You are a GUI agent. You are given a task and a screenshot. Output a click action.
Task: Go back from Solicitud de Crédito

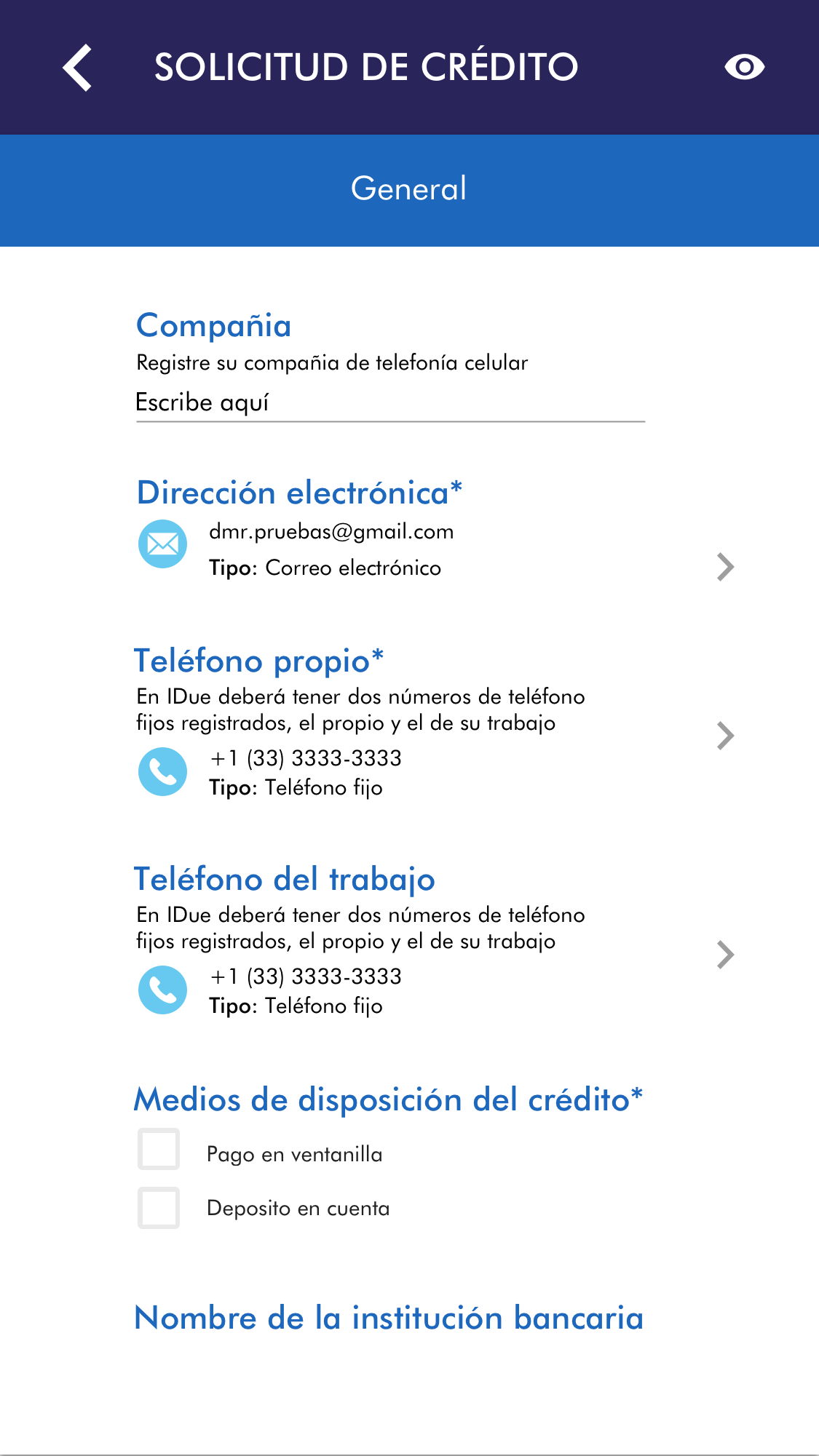tap(77, 67)
